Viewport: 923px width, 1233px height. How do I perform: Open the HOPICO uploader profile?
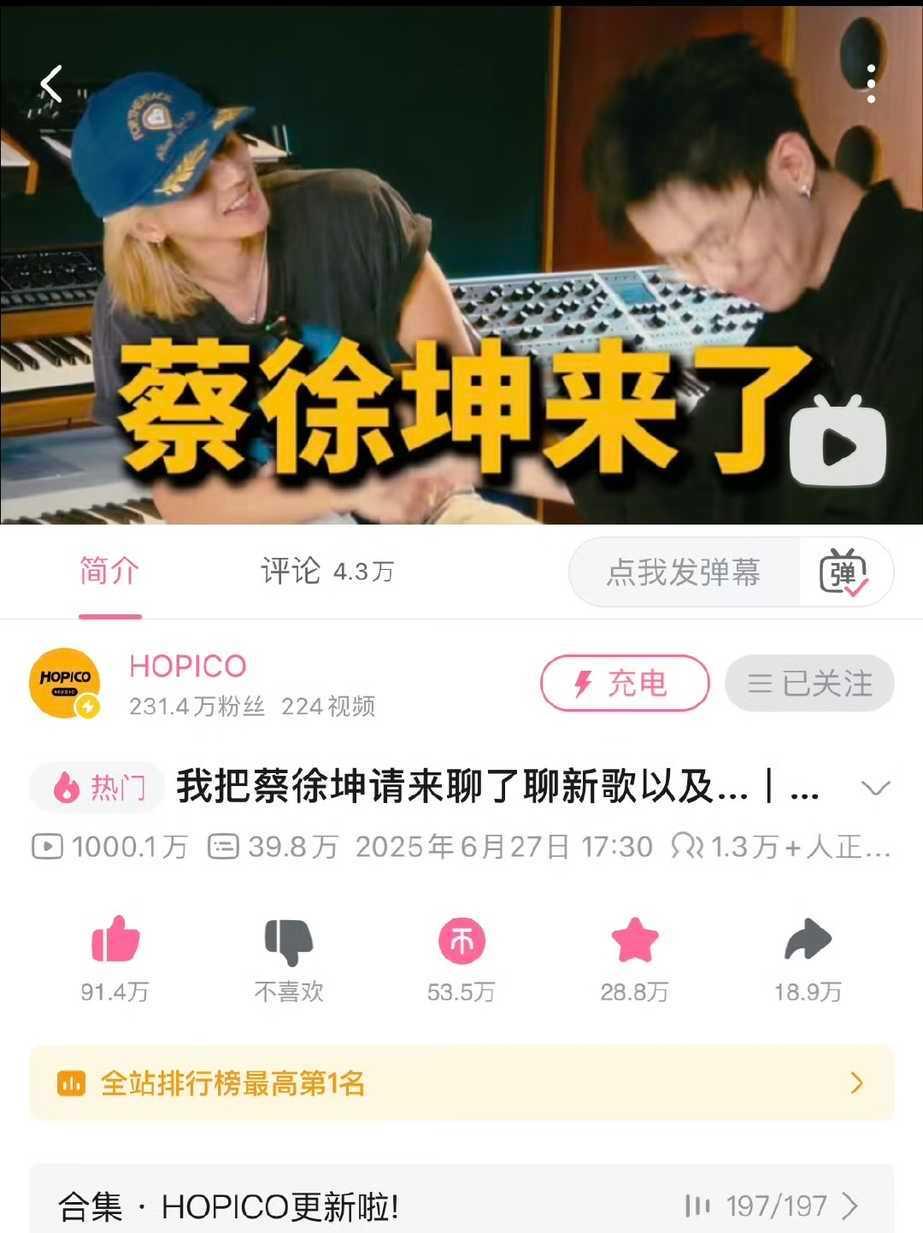(x=65, y=684)
